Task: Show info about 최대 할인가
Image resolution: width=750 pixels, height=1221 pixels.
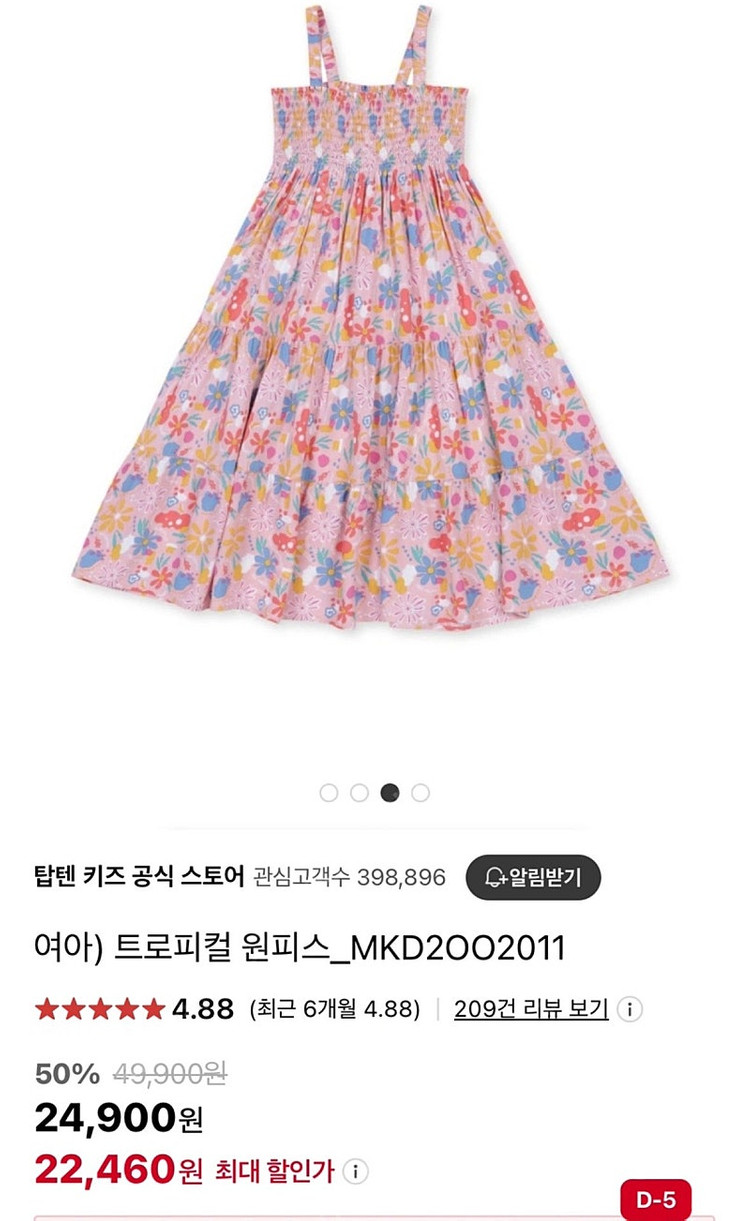Action: click(x=355, y=1171)
